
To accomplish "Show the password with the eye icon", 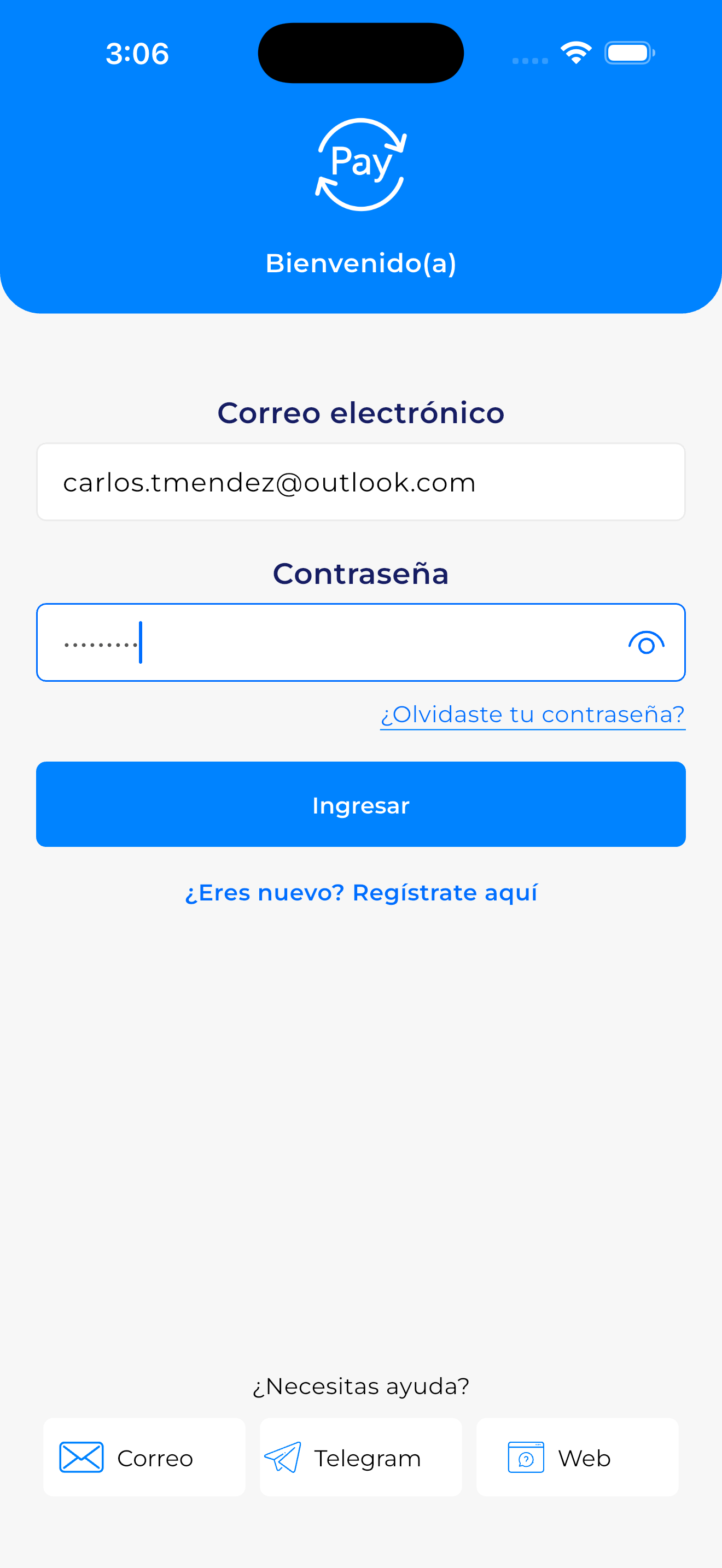I will coord(646,643).
